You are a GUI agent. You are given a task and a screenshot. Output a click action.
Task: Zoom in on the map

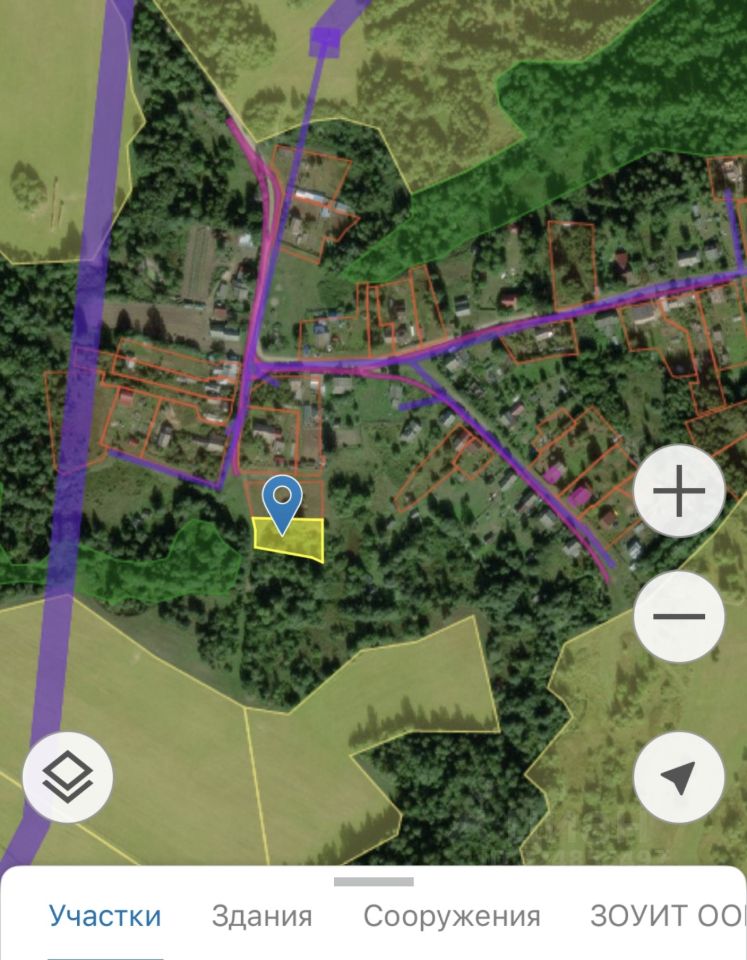click(679, 491)
